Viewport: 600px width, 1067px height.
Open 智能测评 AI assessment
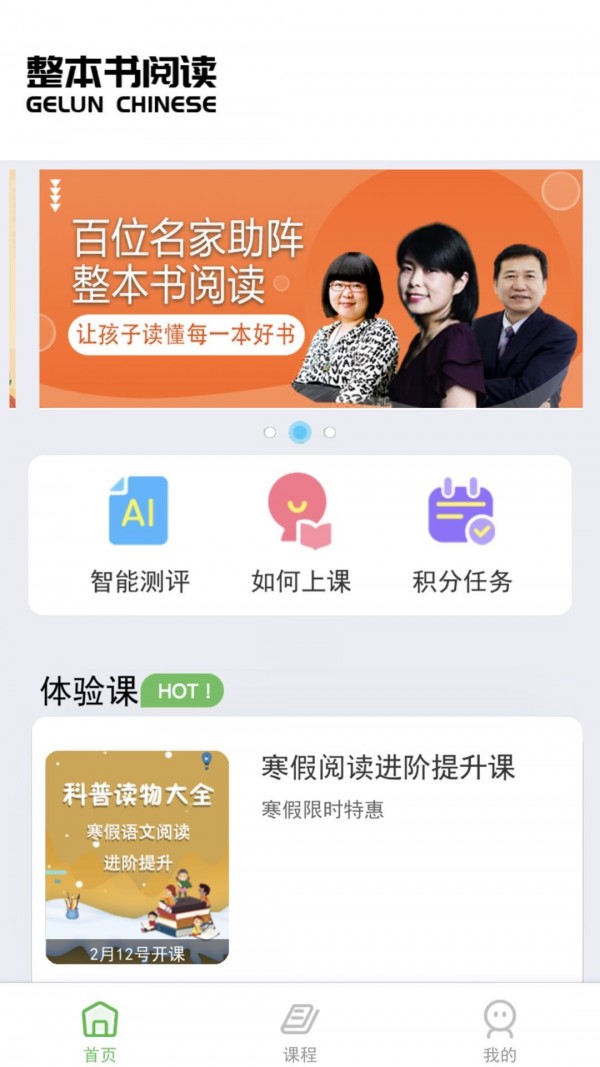click(139, 535)
